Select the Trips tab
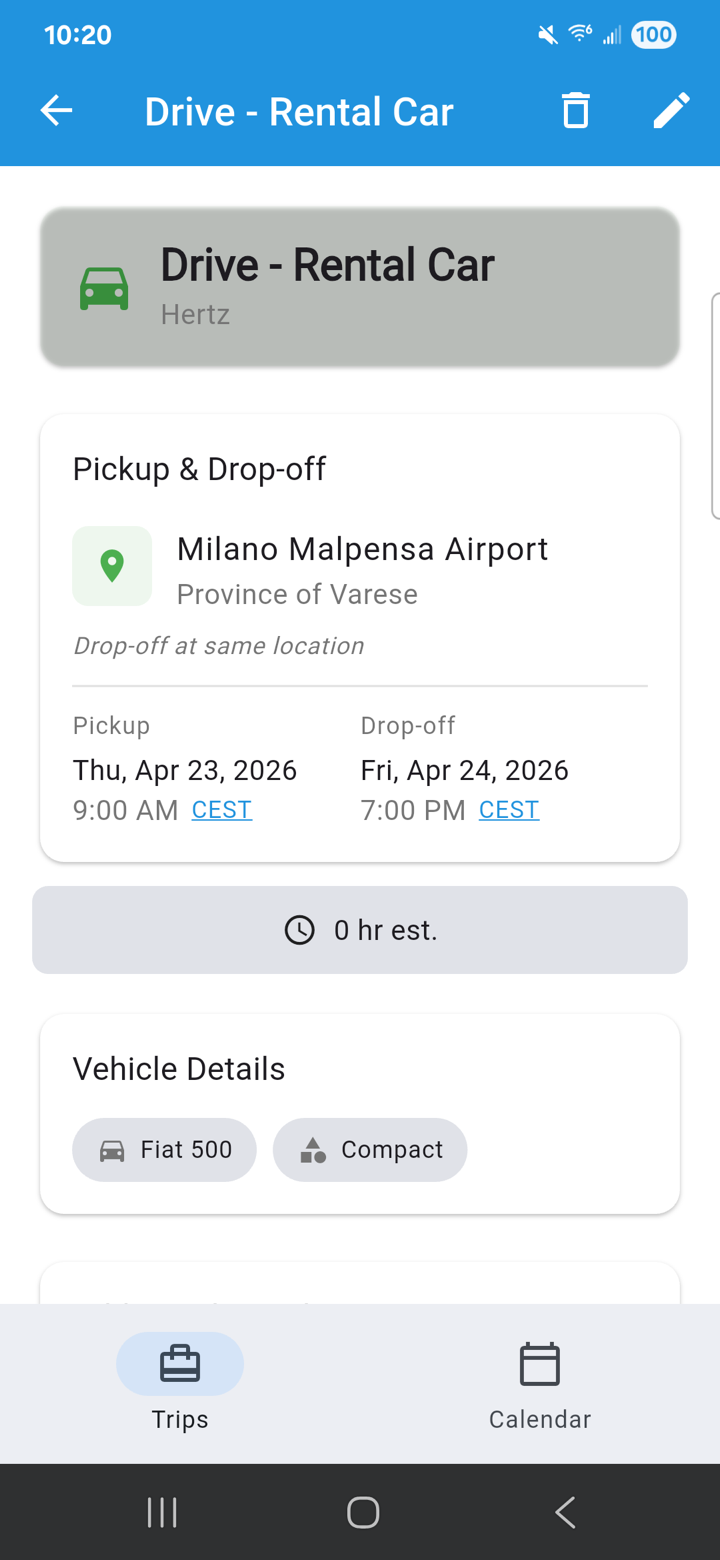This screenshot has height=1560, width=720. point(179,1385)
